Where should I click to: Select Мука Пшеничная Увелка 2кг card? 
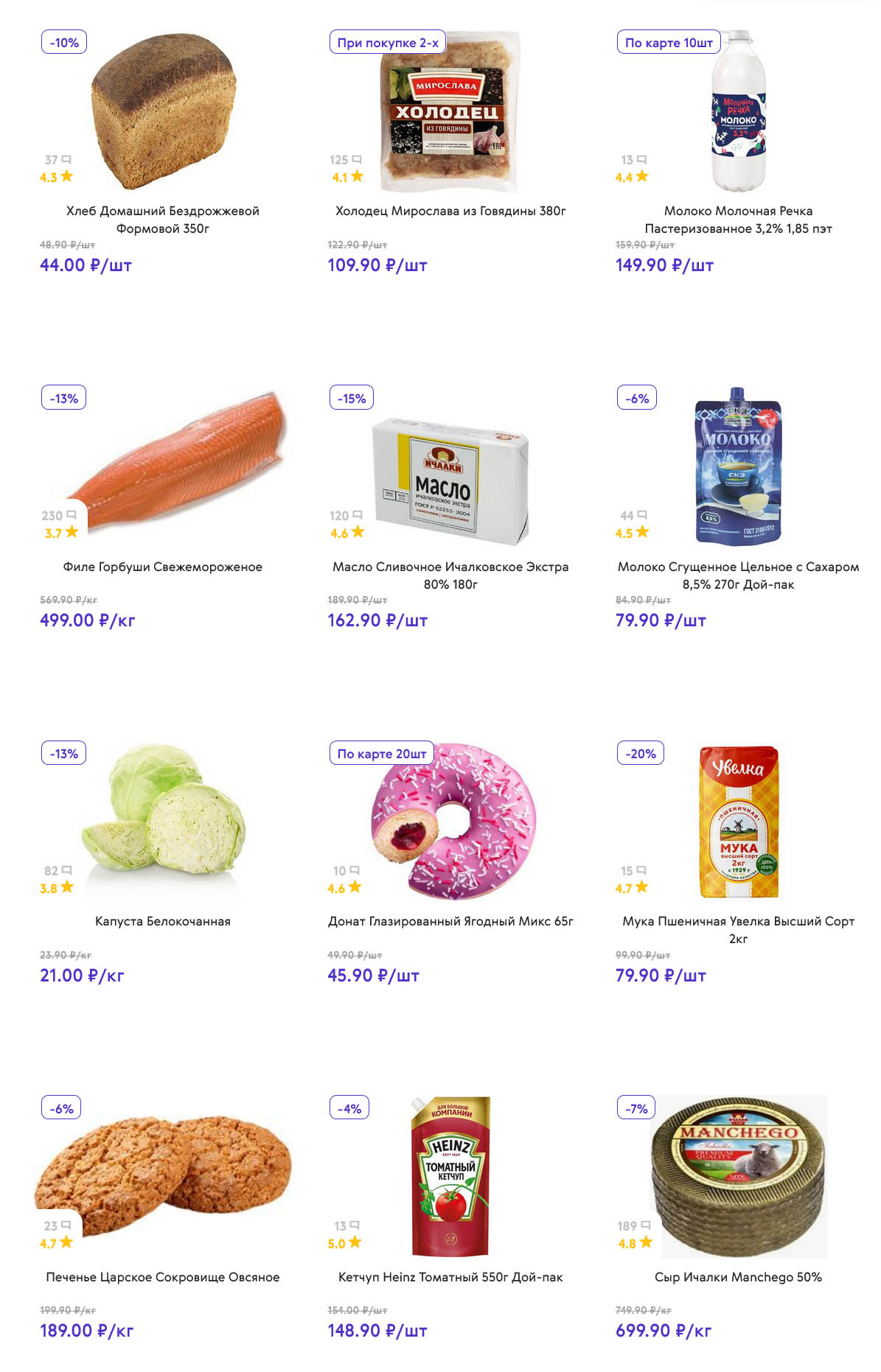click(x=738, y=929)
